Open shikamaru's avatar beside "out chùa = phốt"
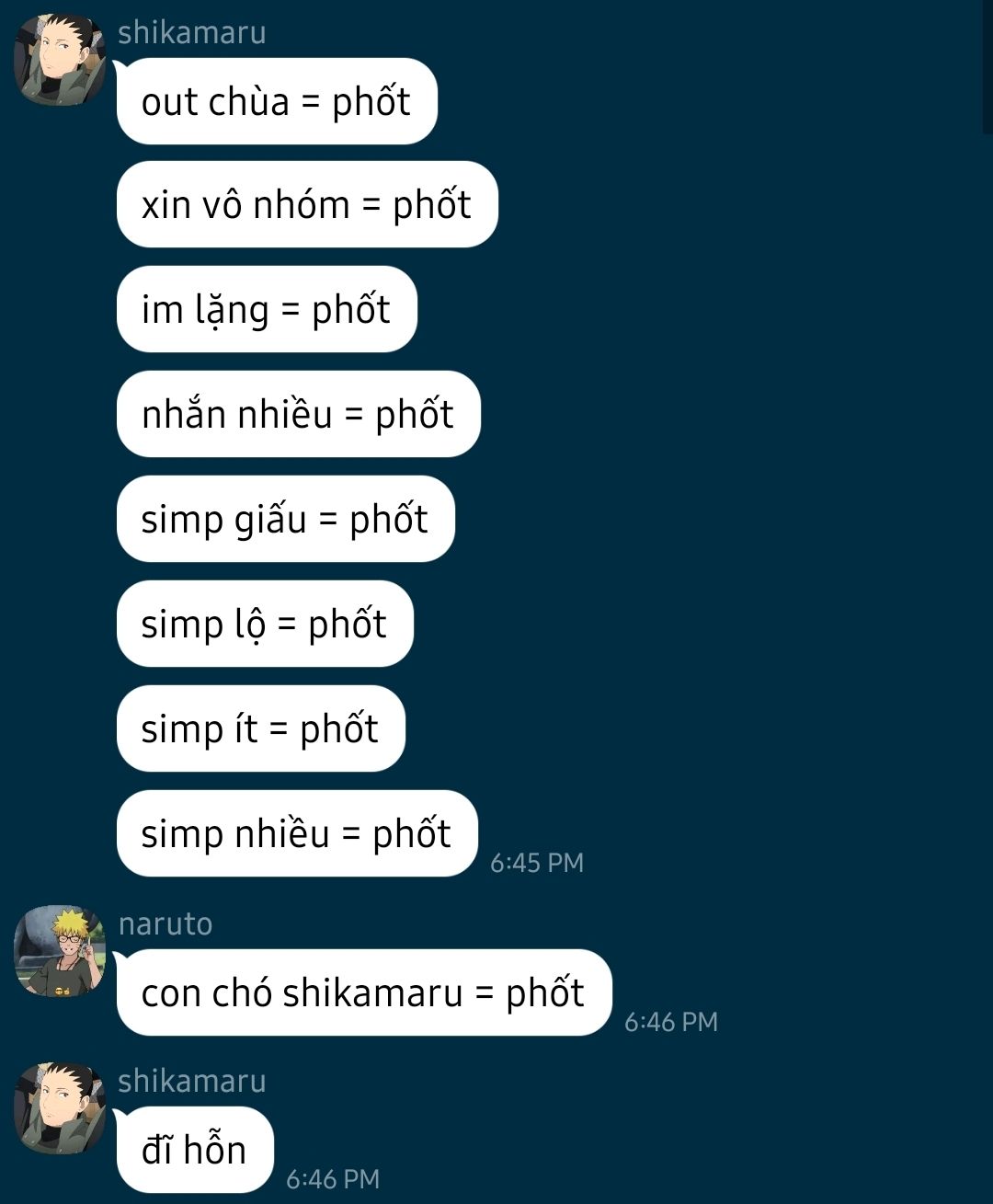This screenshot has height=1204, width=993. click(60, 60)
